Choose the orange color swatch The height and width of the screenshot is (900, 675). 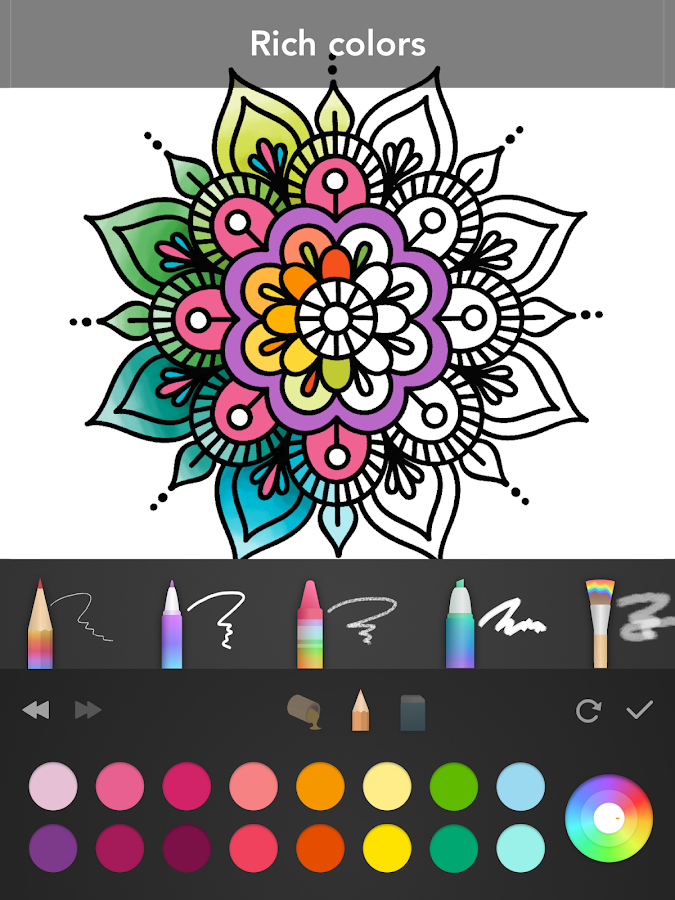[x=320, y=786]
